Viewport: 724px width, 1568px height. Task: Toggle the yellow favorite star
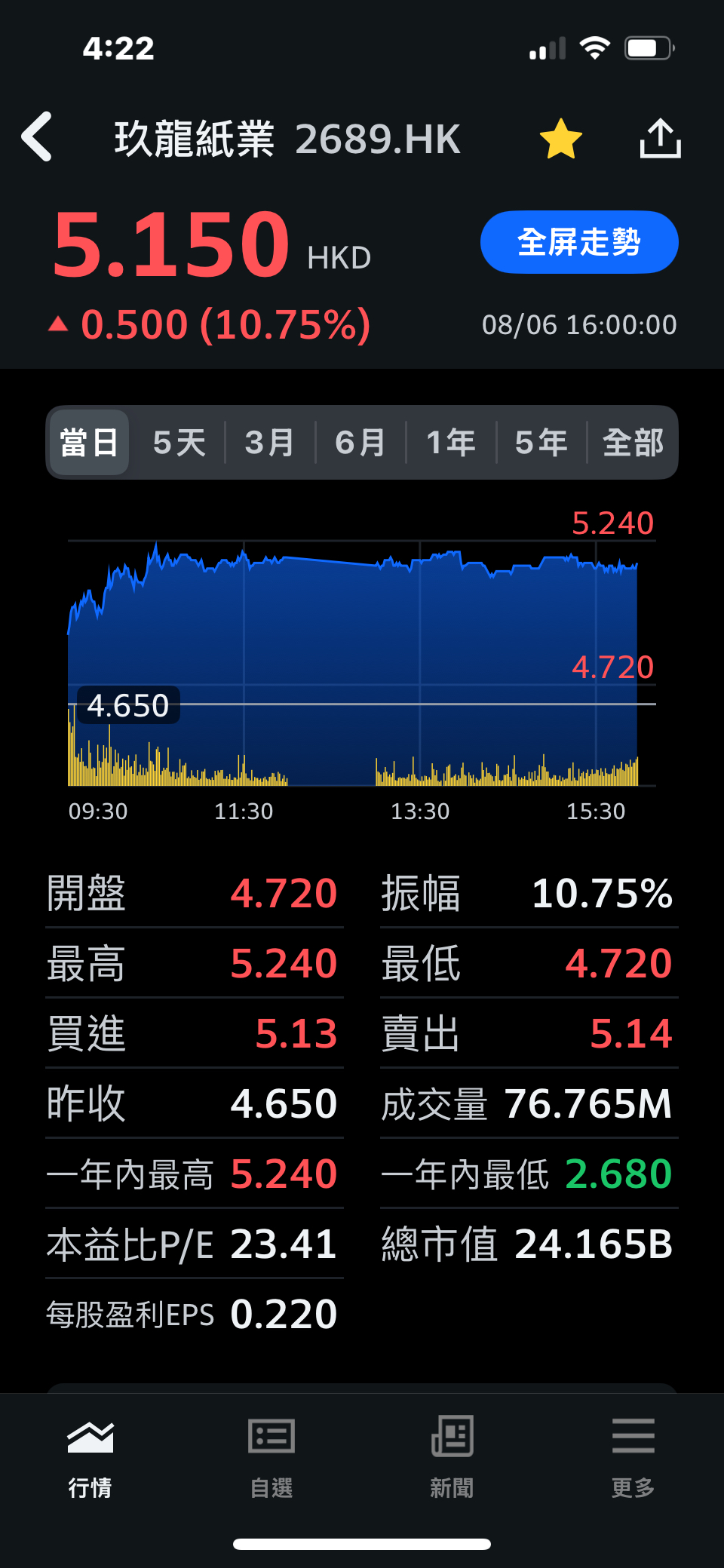pyautogui.click(x=561, y=139)
